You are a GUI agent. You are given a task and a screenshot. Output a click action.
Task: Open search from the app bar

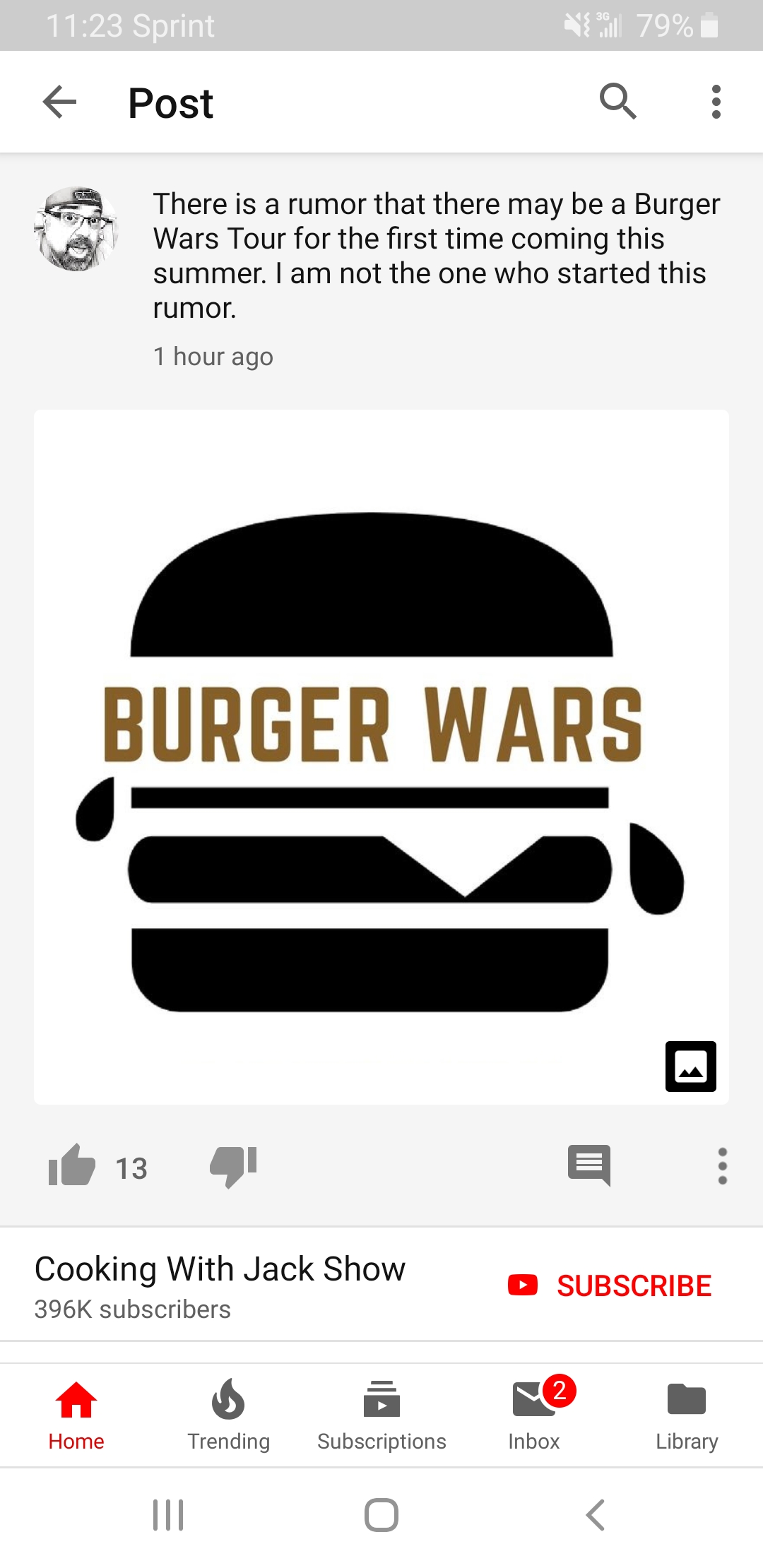pyautogui.click(x=618, y=102)
